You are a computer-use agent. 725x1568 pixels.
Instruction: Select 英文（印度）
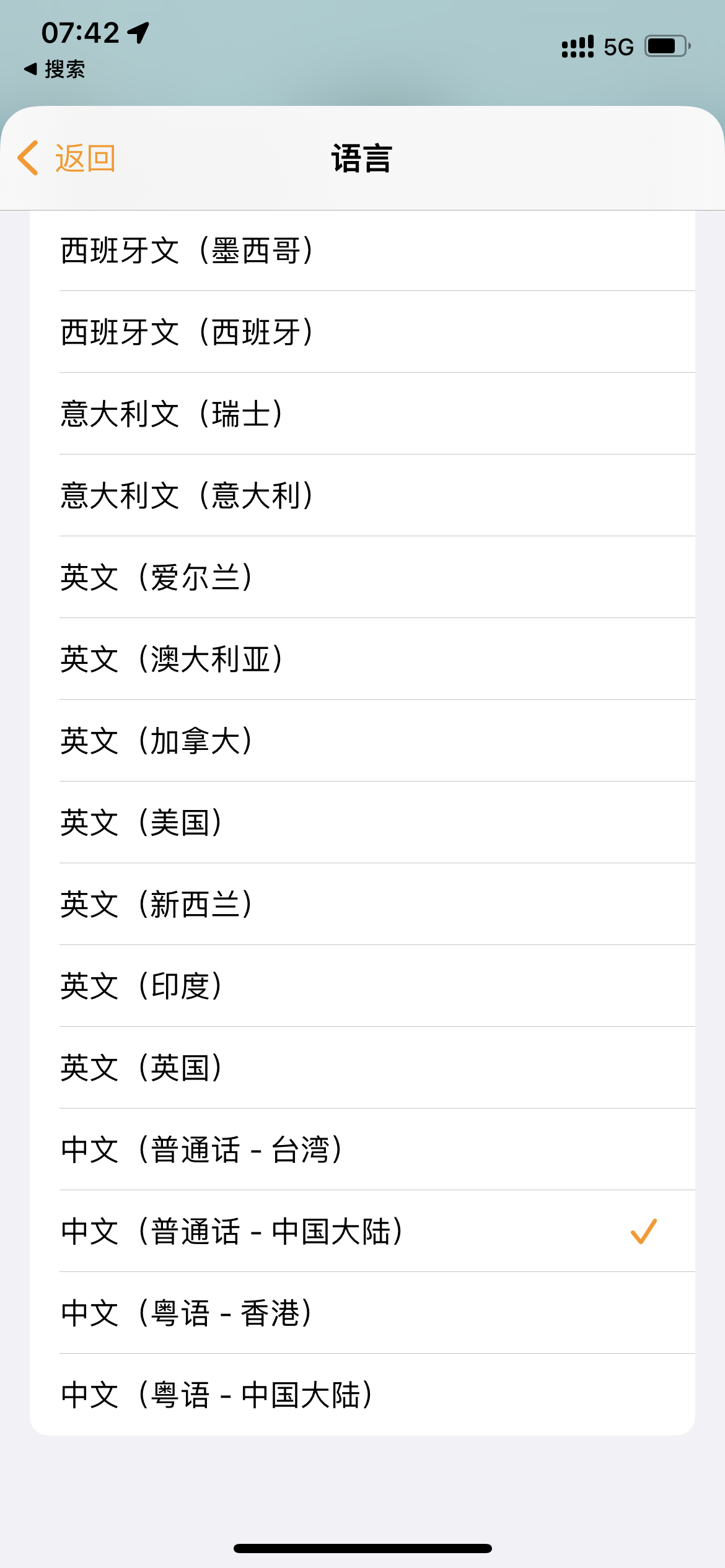pos(362,986)
